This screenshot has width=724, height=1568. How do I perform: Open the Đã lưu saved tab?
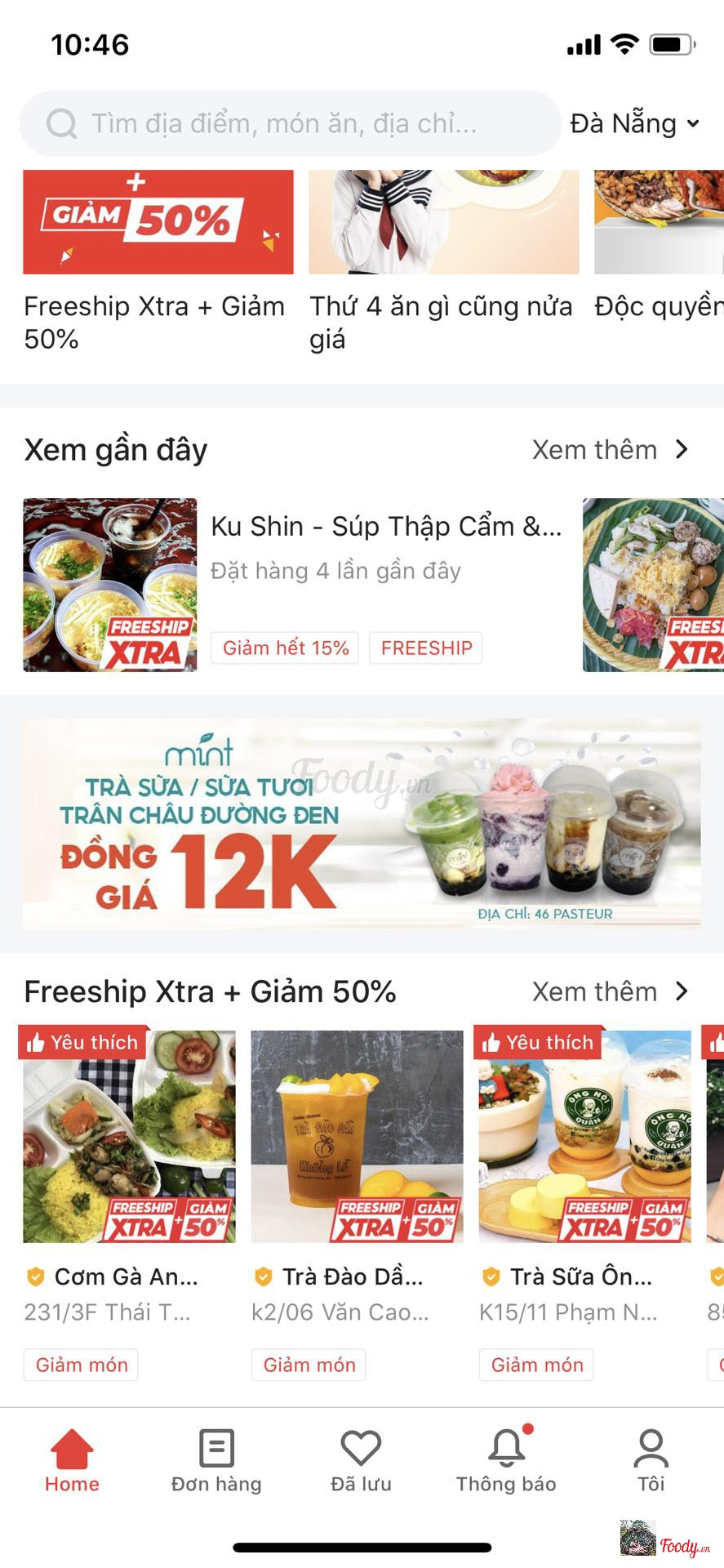tap(361, 1461)
